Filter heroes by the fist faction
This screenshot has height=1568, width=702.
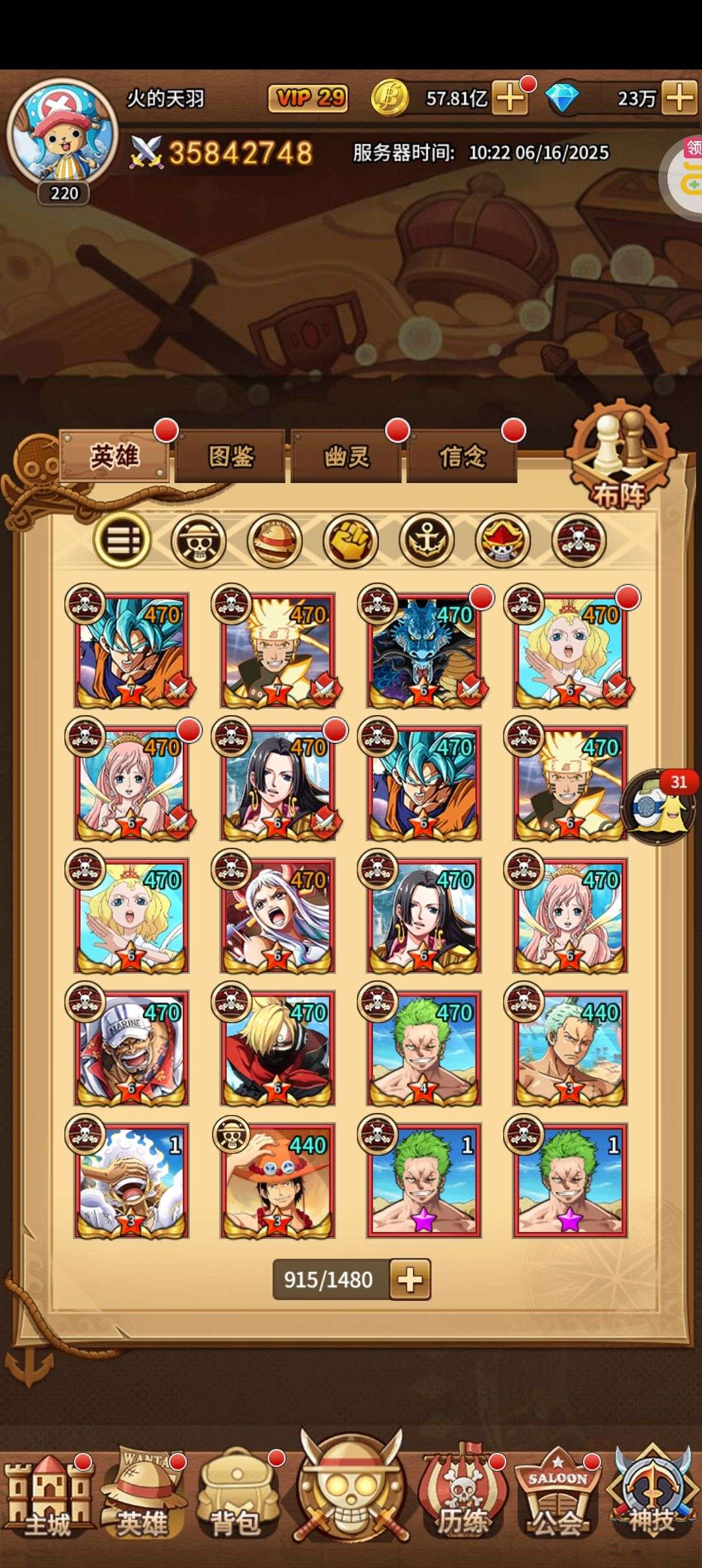350,540
